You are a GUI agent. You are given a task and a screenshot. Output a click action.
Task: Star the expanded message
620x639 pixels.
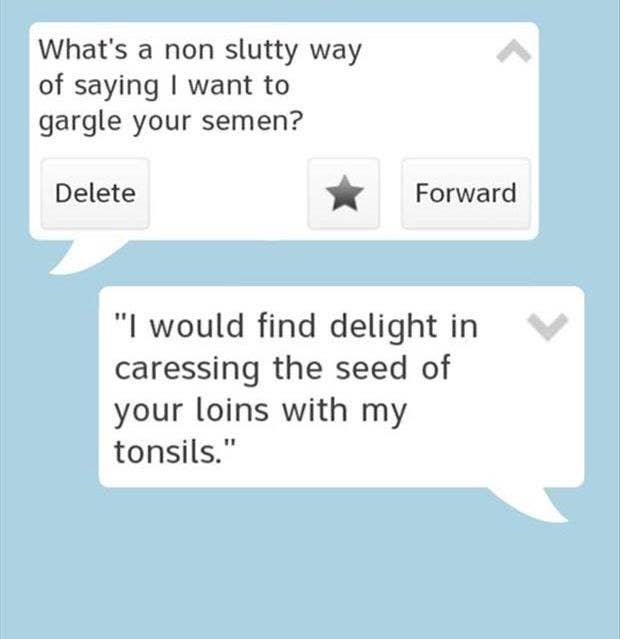click(x=343, y=193)
